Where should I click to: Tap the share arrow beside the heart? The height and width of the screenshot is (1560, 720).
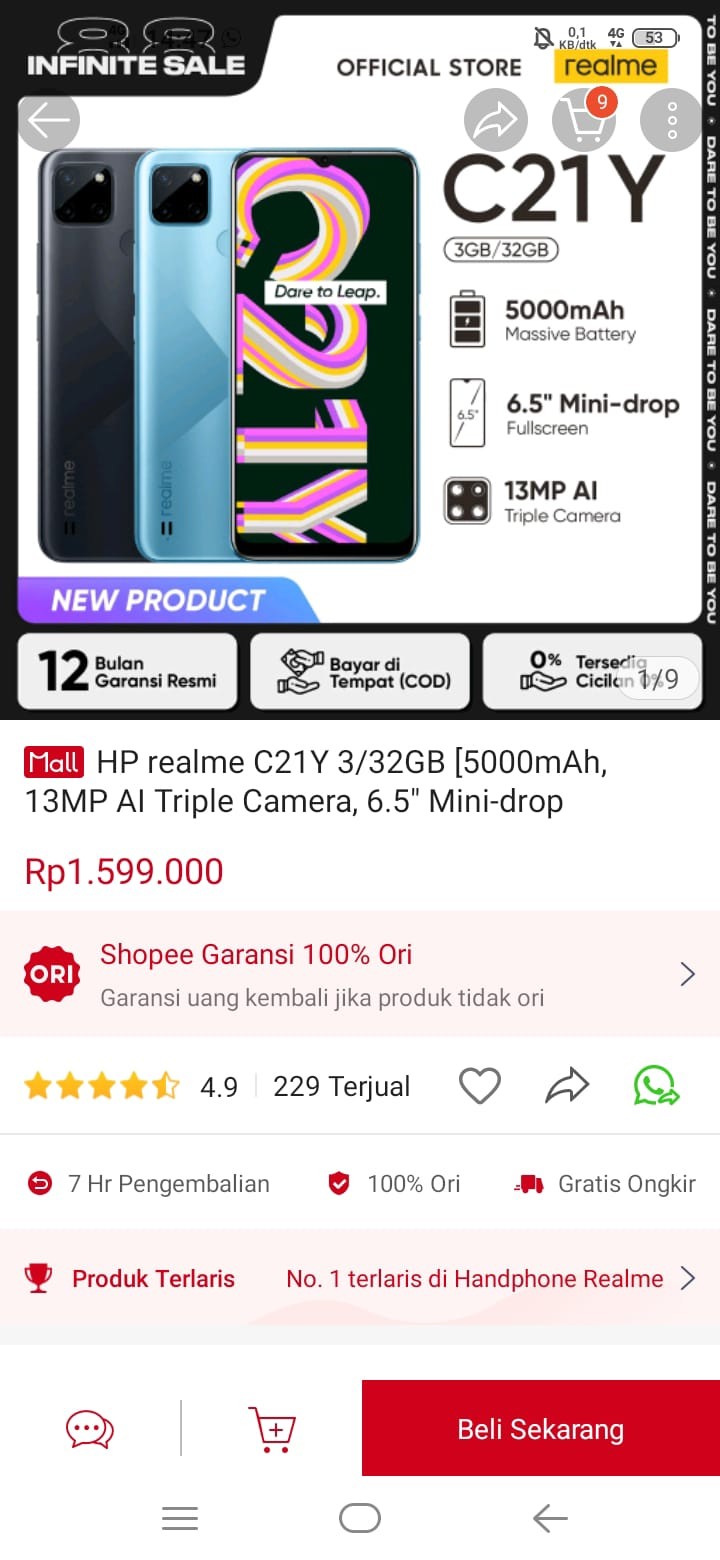click(567, 1086)
